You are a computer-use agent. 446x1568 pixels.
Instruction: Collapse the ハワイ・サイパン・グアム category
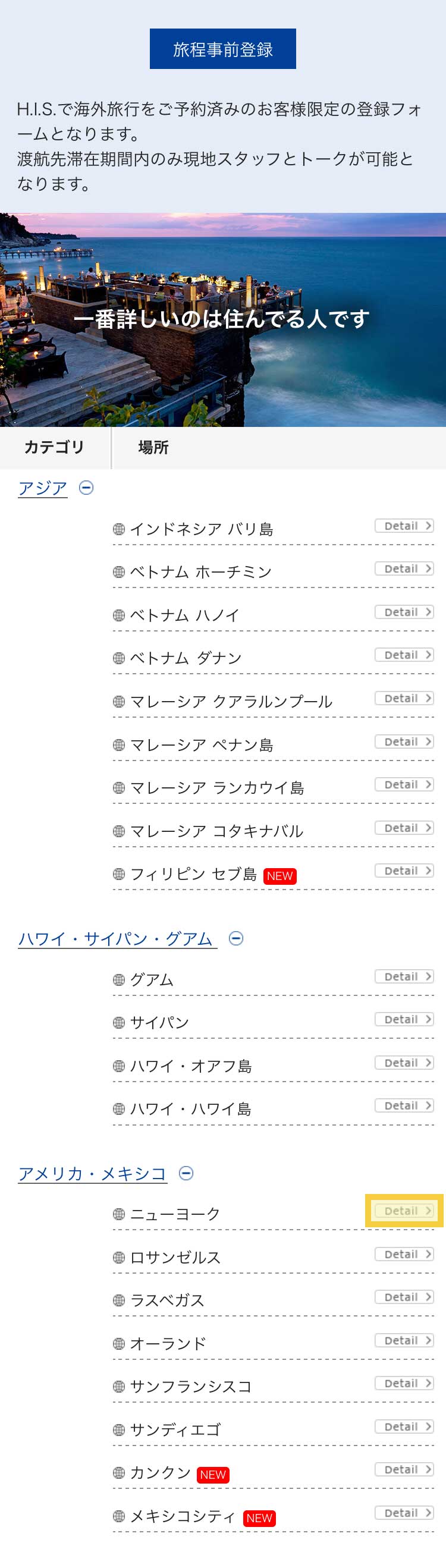tap(236, 938)
